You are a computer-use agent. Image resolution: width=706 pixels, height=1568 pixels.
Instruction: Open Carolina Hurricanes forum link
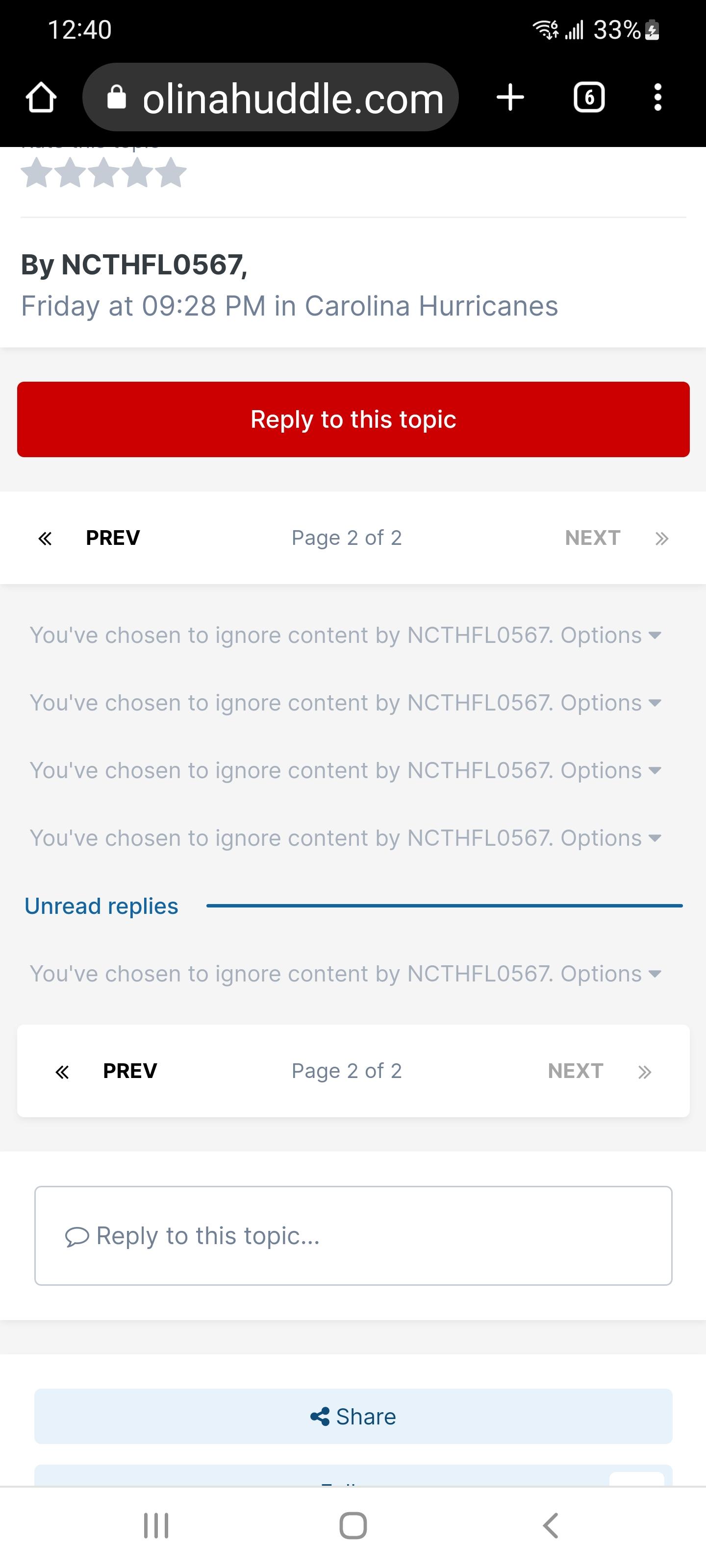point(431,306)
